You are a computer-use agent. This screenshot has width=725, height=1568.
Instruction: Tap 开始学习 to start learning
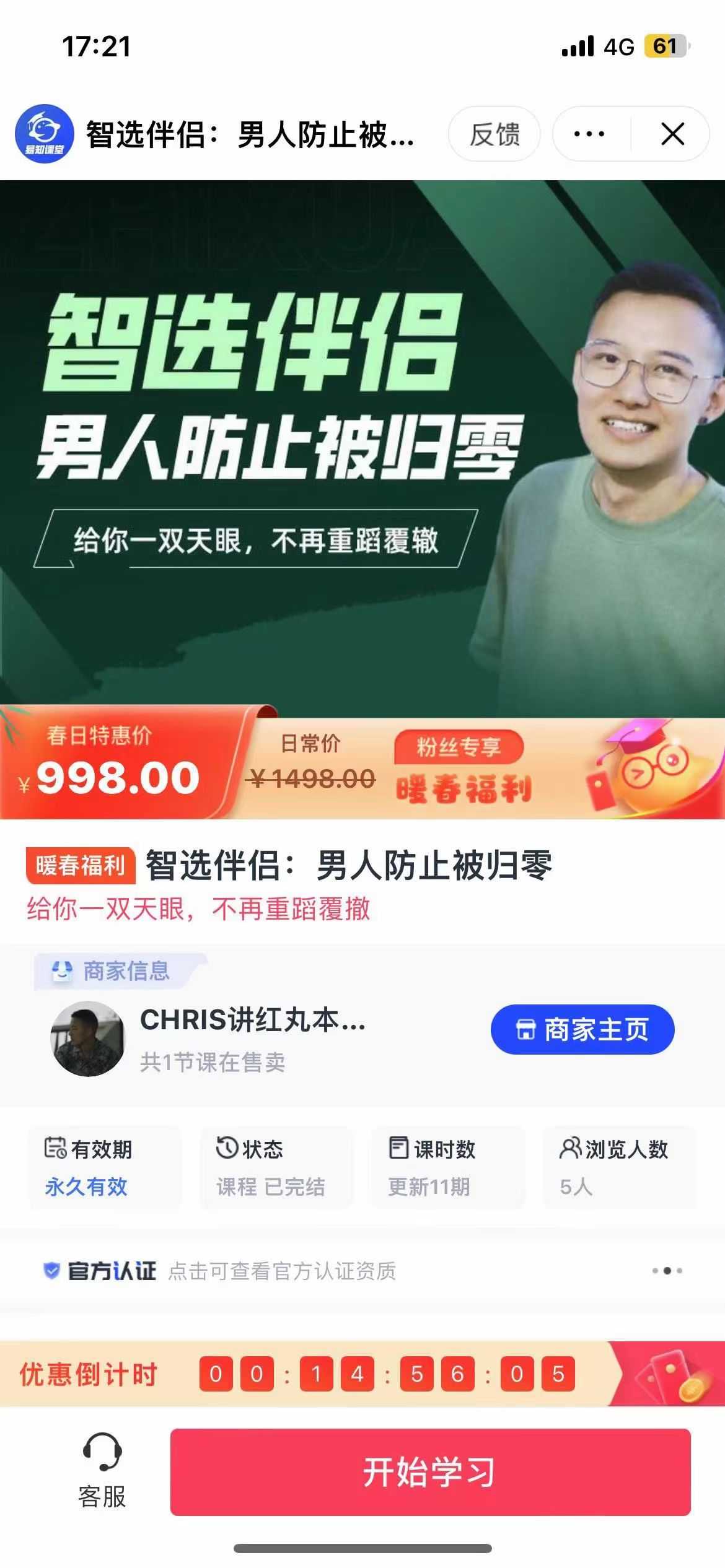430,1471
